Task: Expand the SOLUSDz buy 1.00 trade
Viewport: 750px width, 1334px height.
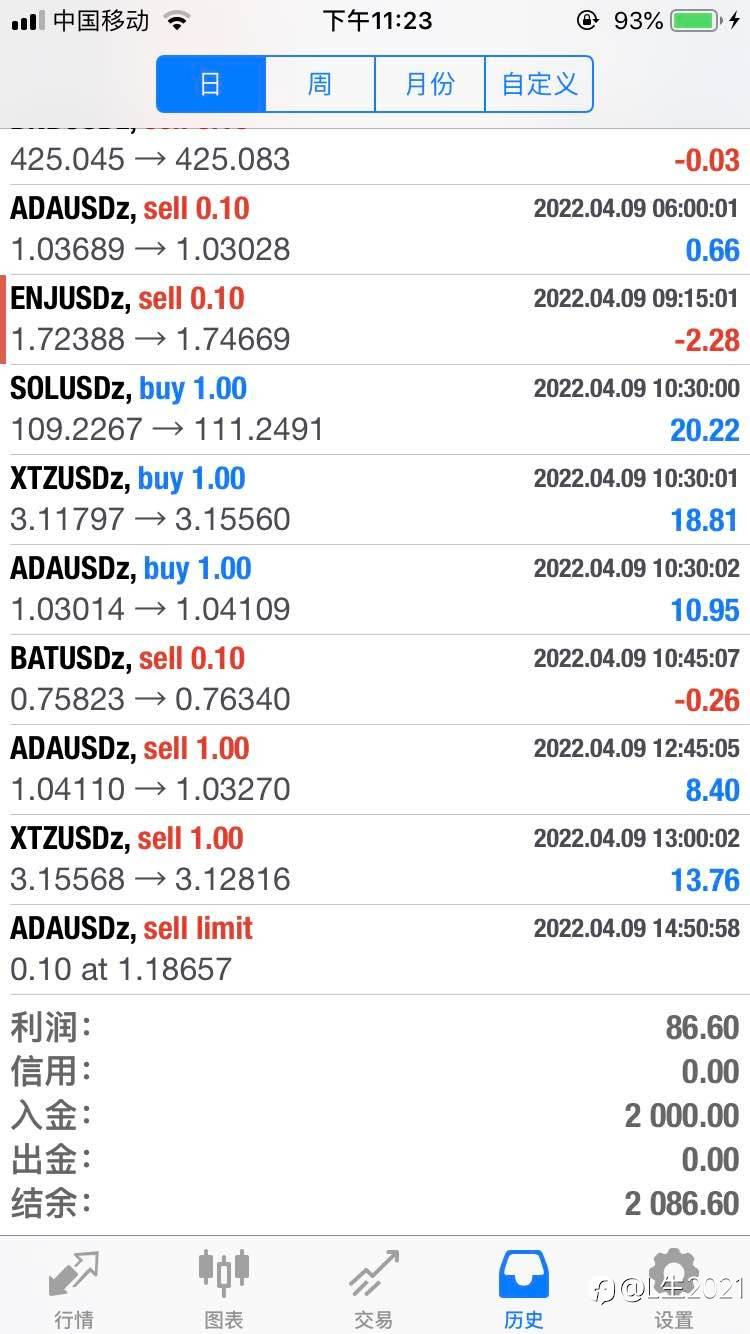Action: click(375, 409)
